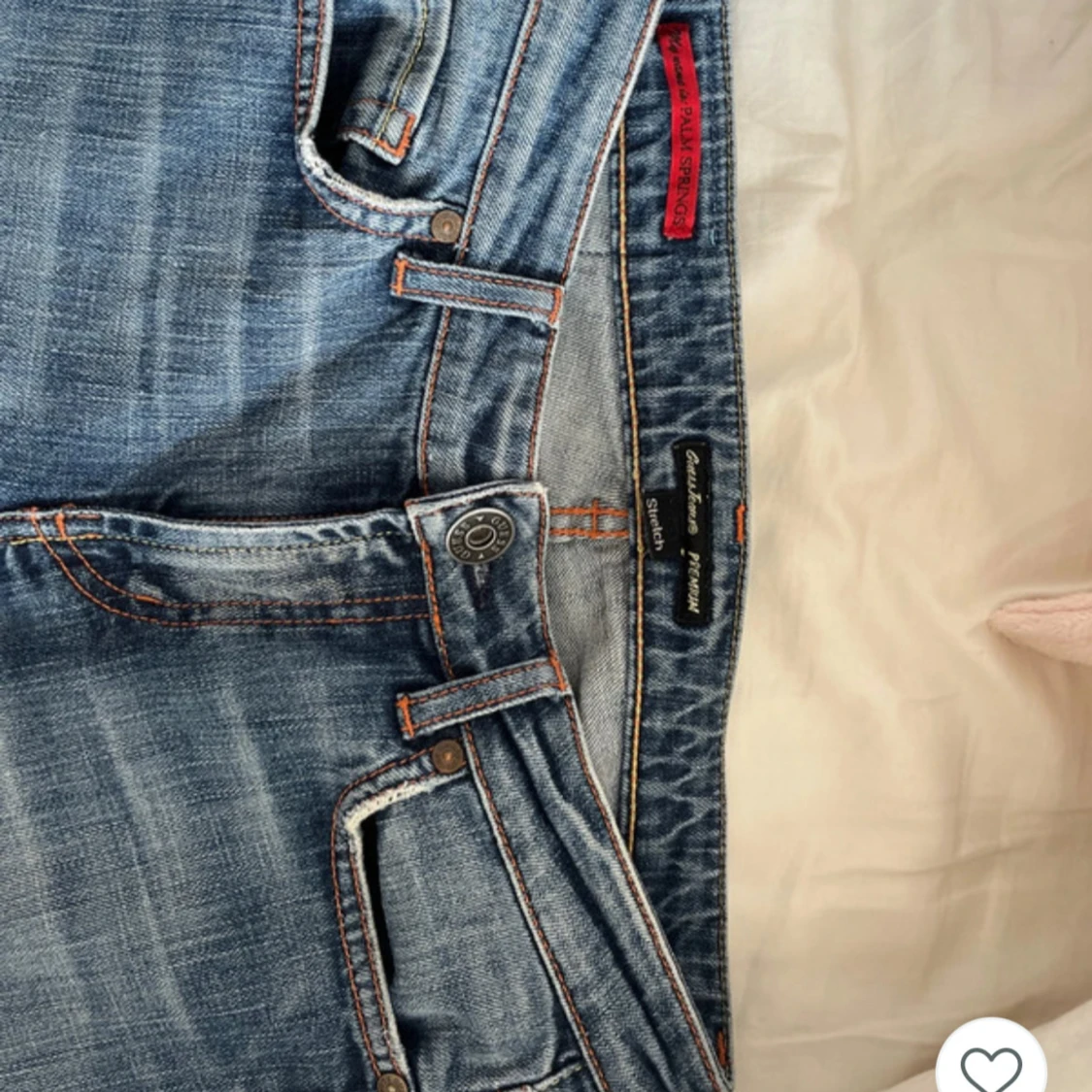Favorite this jeans listing with the heart
Screen dimensions: 1092x1092
coord(991,1064)
